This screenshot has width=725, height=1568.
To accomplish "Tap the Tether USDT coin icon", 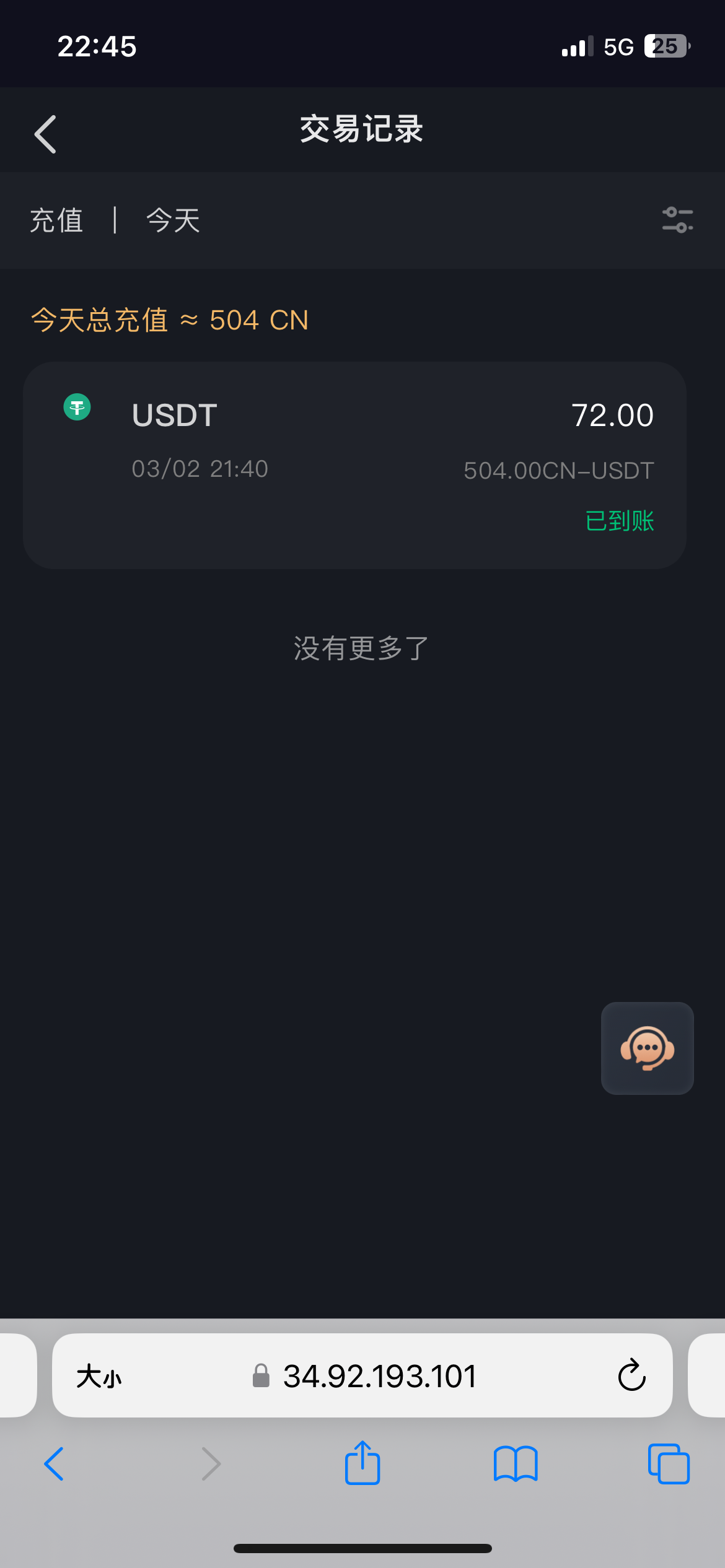I will (77, 407).
